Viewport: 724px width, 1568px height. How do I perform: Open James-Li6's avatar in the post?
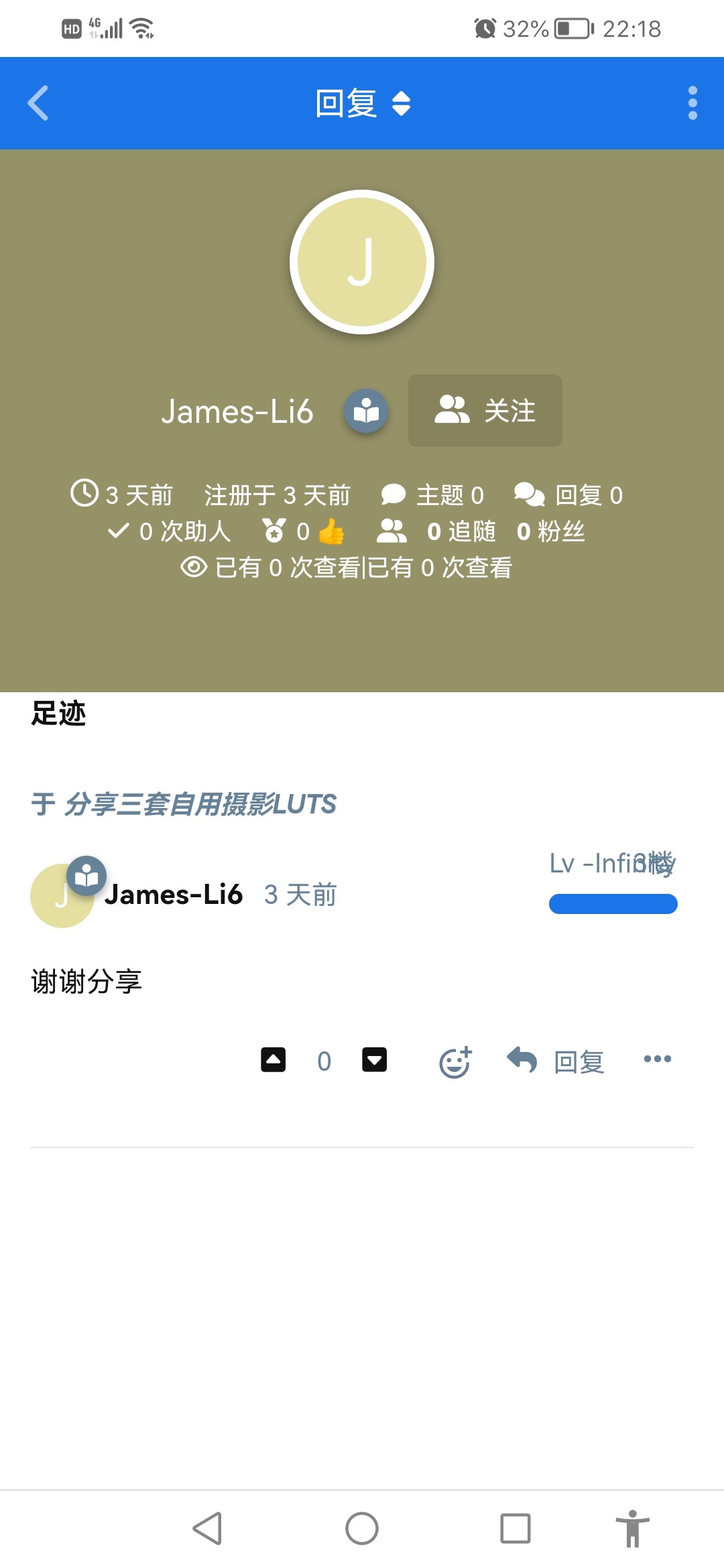click(x=62, y=895)
